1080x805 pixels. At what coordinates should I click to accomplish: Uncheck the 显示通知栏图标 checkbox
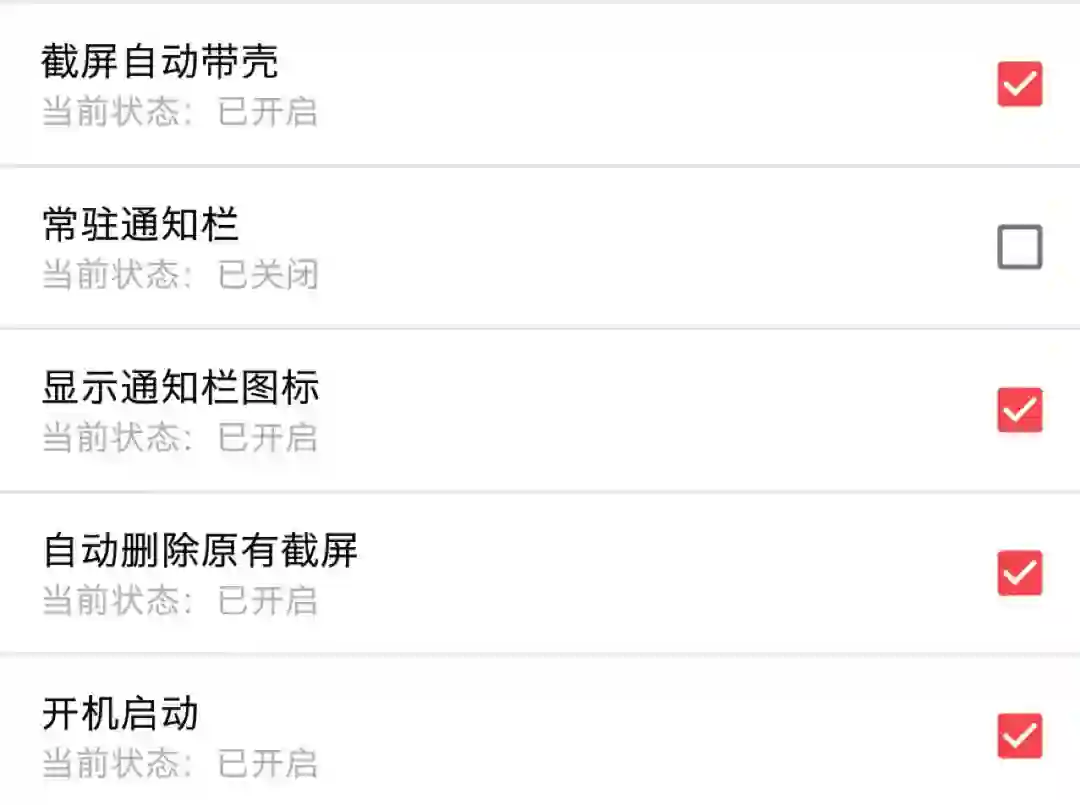pyautogui.click(x=1019, y=410)
